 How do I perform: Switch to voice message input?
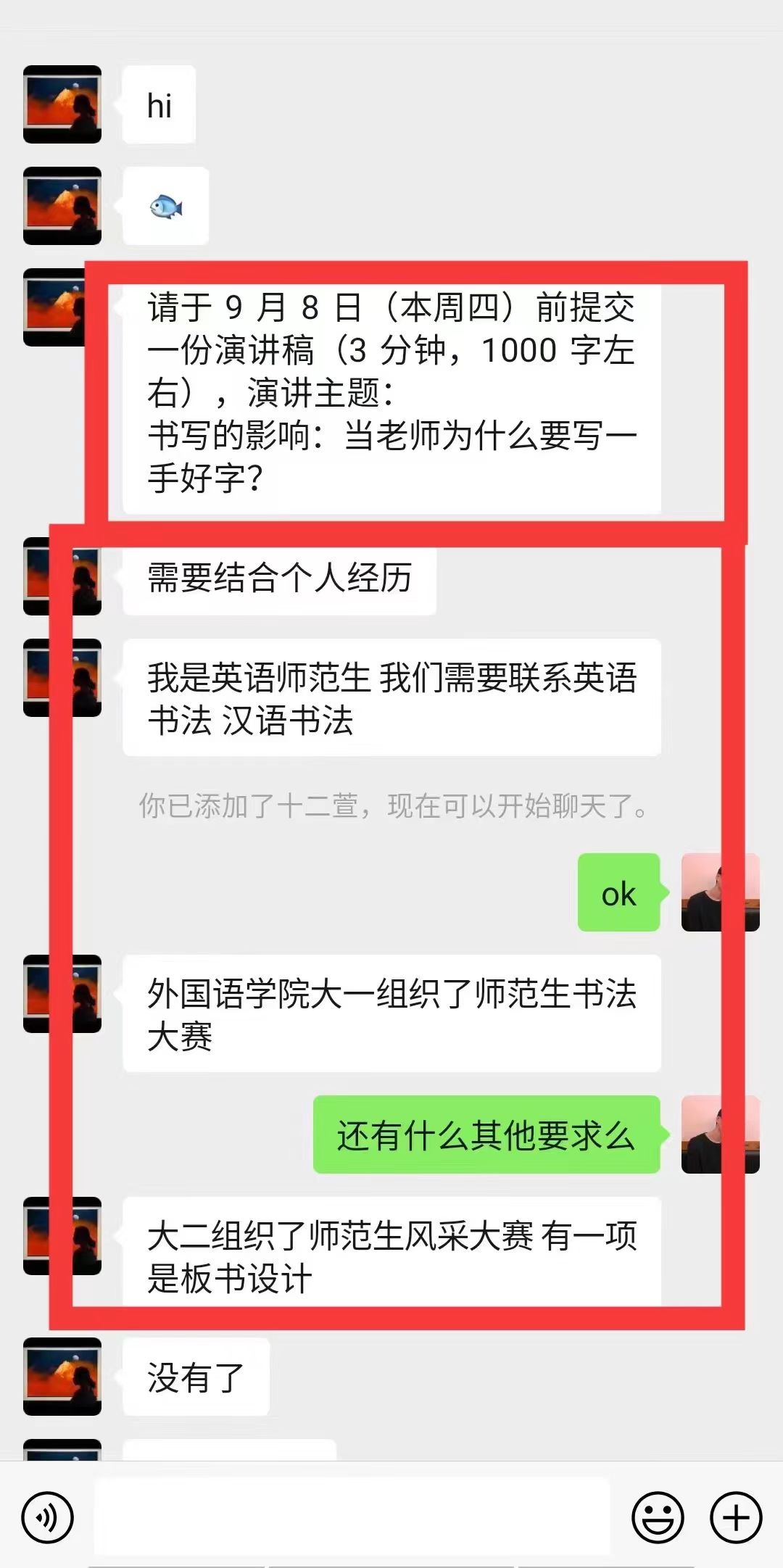coord(48,1517)
